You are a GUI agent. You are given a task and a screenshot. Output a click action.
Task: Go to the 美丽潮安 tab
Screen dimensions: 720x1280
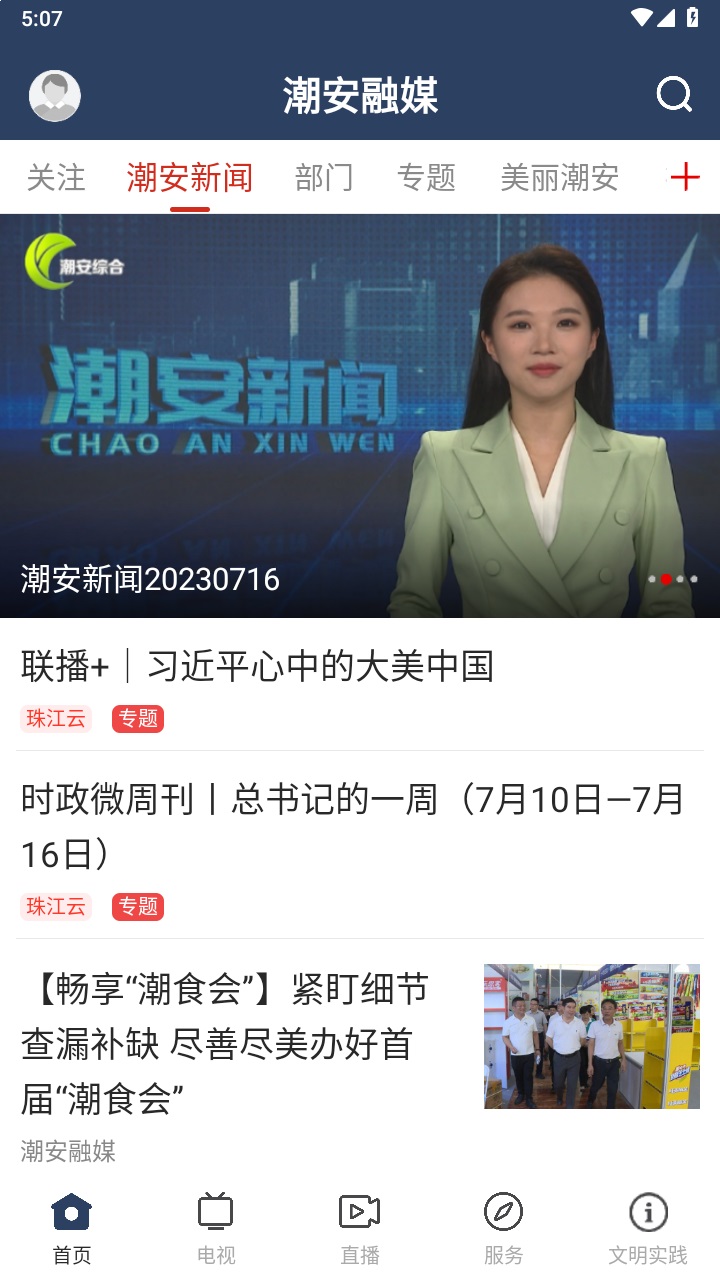tap(559, 178)
